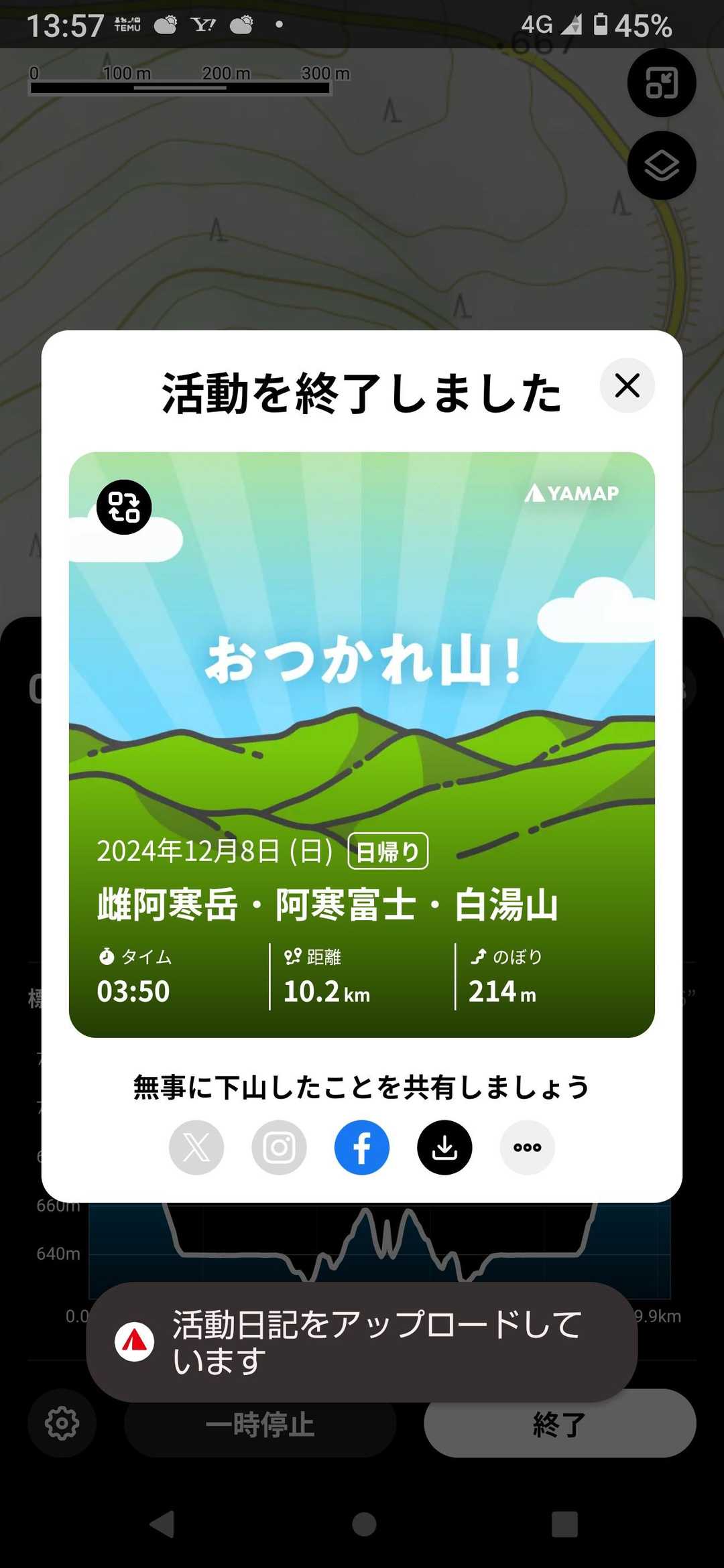
Task: Share the activity on Instagram
Action: (279, 1147)
